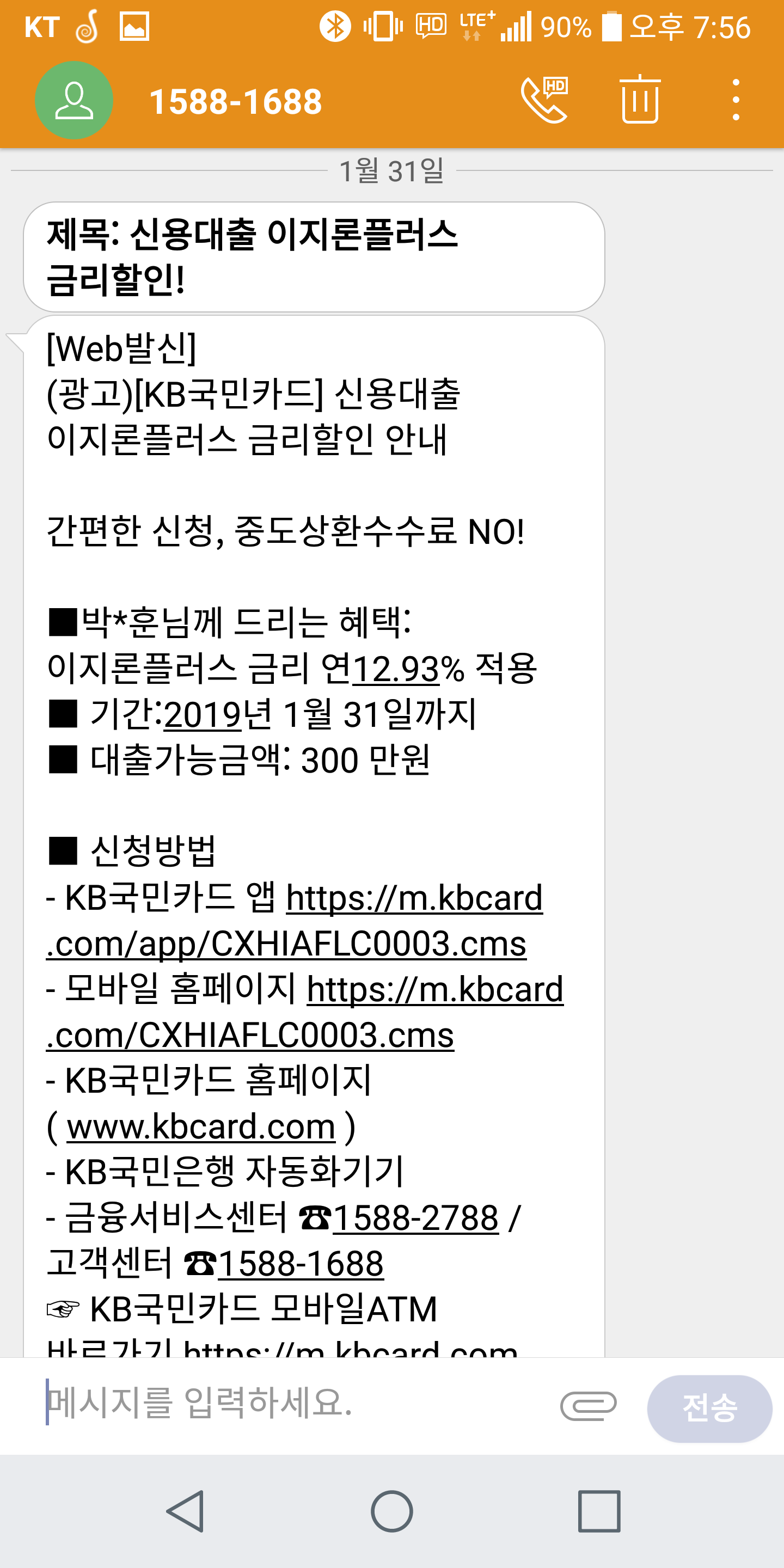The image size is (784, 1568).
Task: Attach a file with the paperclip icon
Action: click(x=588, y=1406)
